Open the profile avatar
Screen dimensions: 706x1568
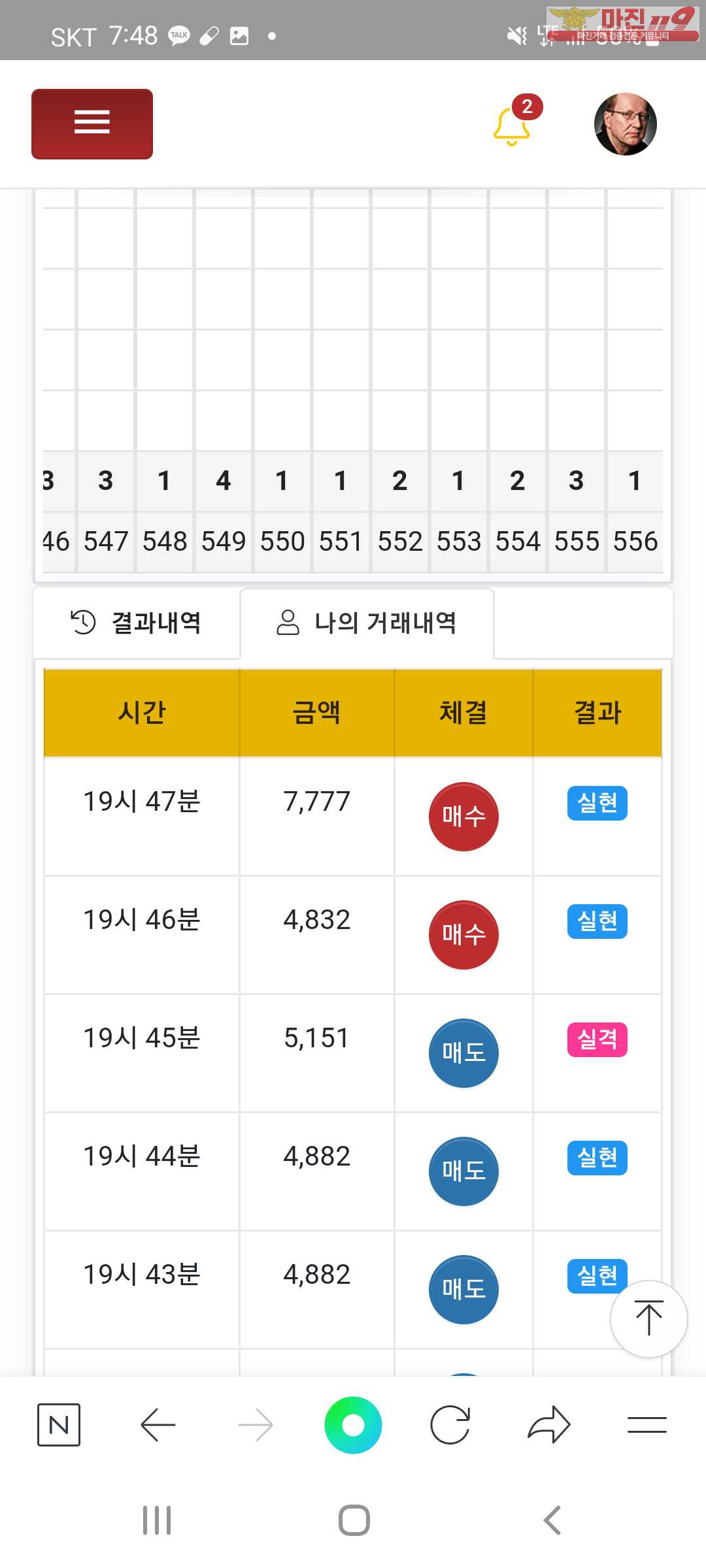click(x=625, y=124)
